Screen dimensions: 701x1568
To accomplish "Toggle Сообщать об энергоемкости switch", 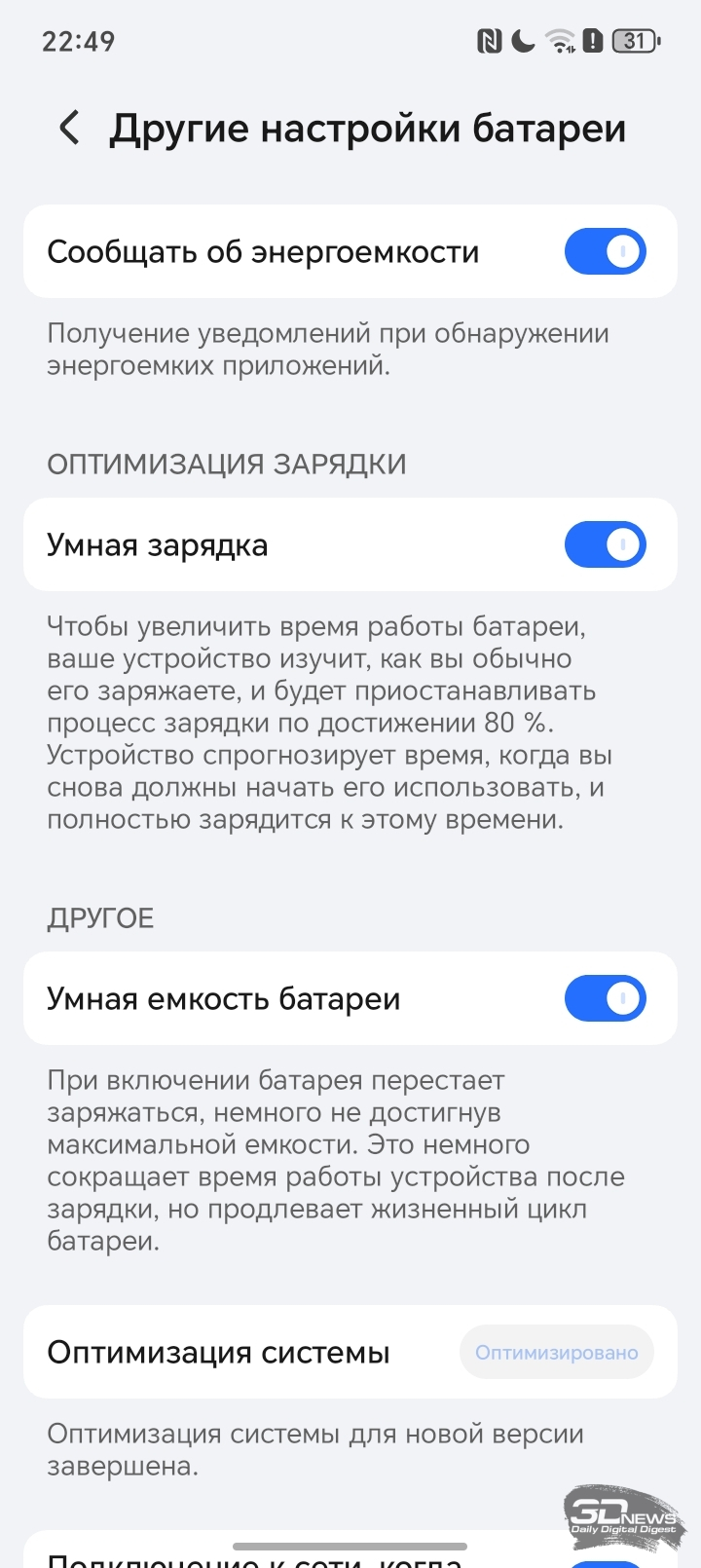I will click(605, 251).
